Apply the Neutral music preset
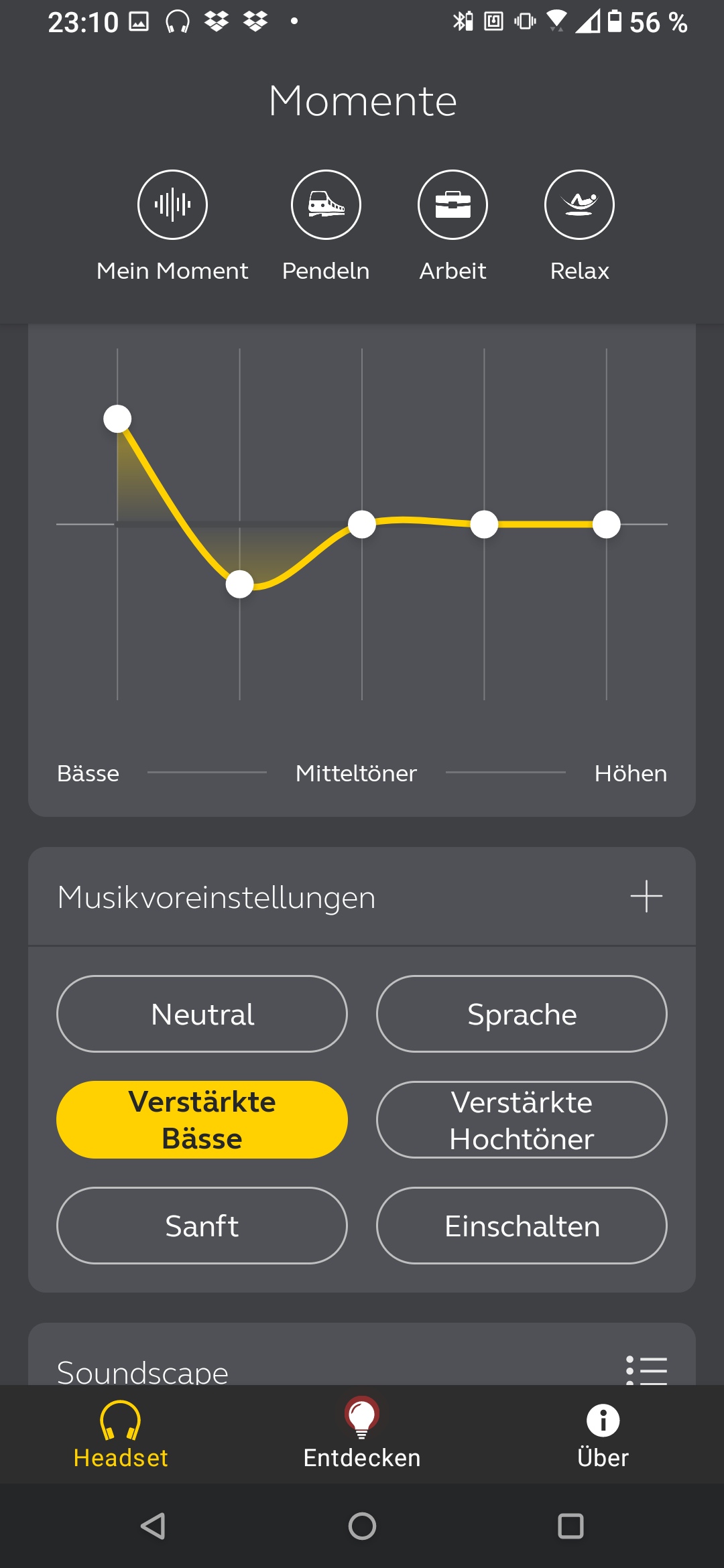Viewport: 724px width, 1568px height. point(202,1014)
